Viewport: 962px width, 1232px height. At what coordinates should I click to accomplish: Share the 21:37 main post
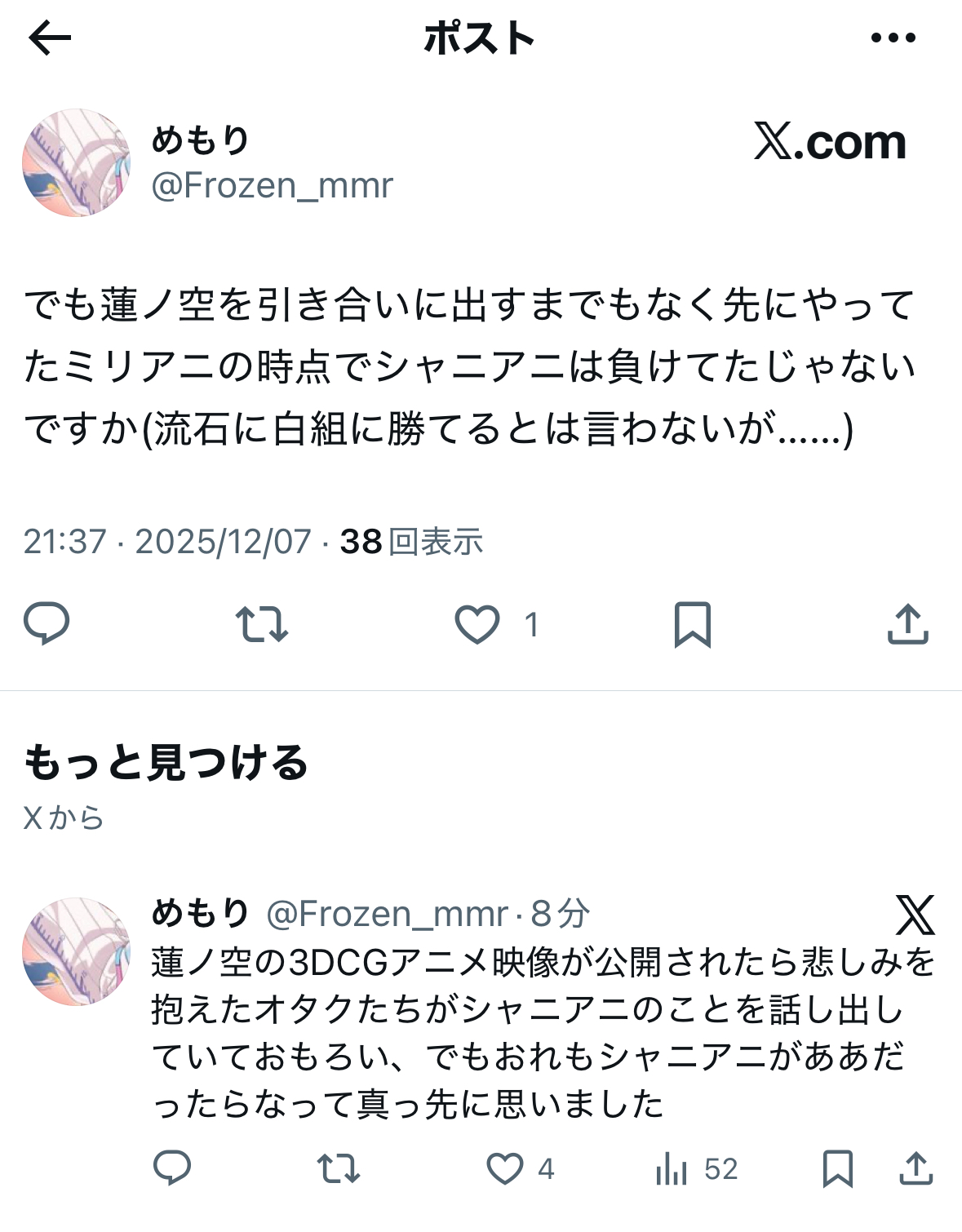tap(907, 624)
